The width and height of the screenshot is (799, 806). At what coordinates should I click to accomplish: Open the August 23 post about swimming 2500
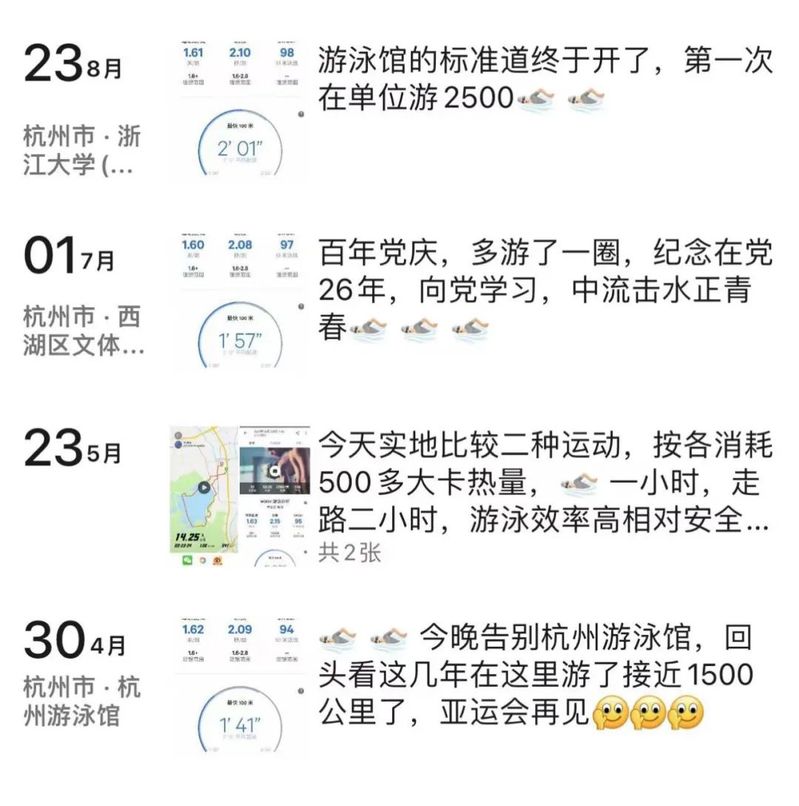point(545,80)
